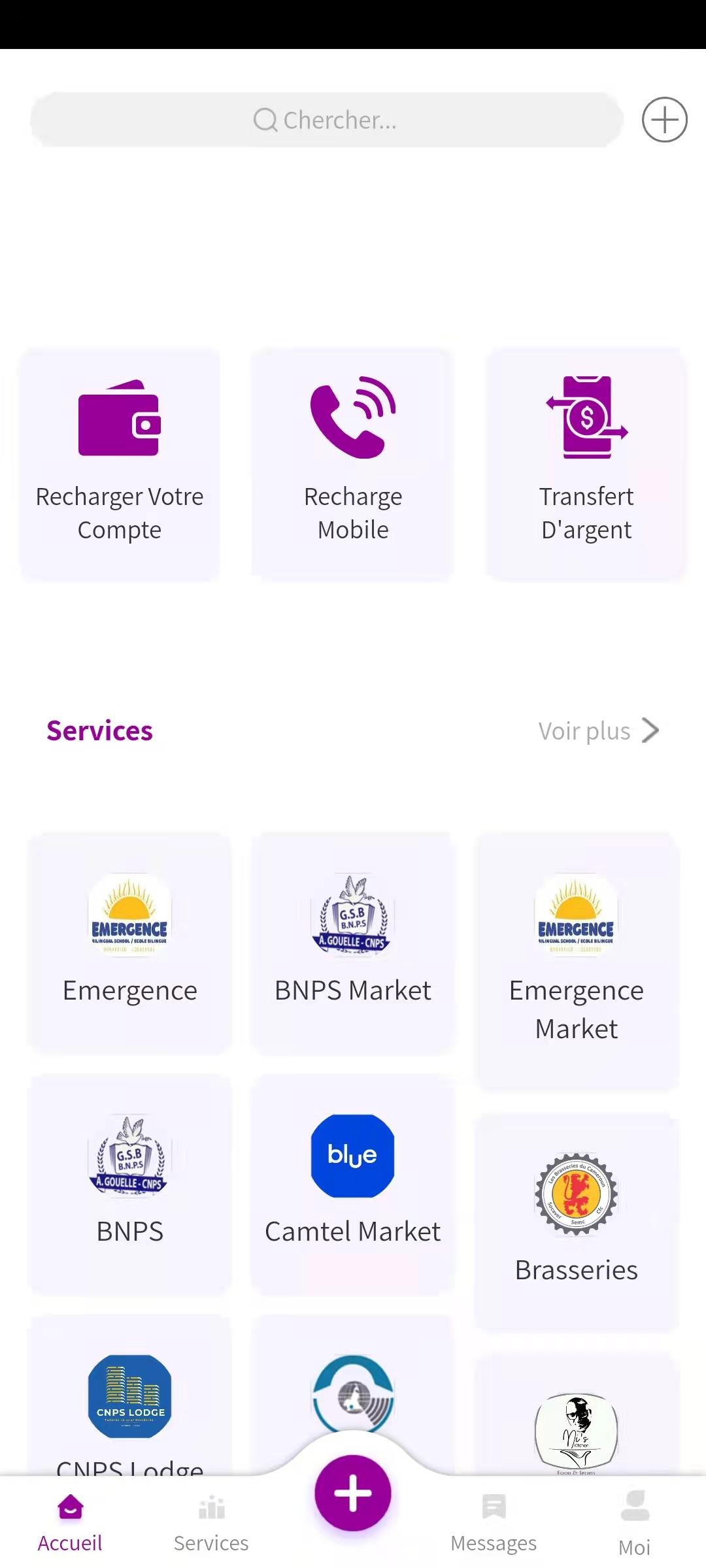The image size is (706, 1568).
Task: Open the Moi profile tab
Action: point(635,1524)
